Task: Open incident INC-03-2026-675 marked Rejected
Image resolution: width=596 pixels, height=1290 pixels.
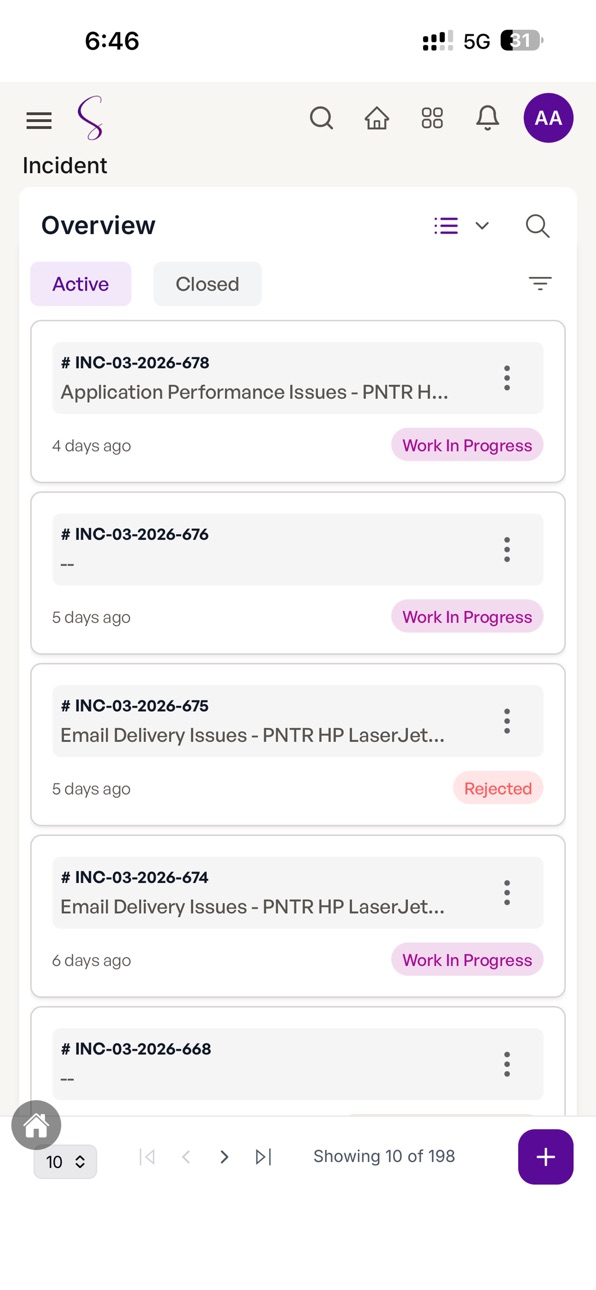Action: tap(298, 745)
